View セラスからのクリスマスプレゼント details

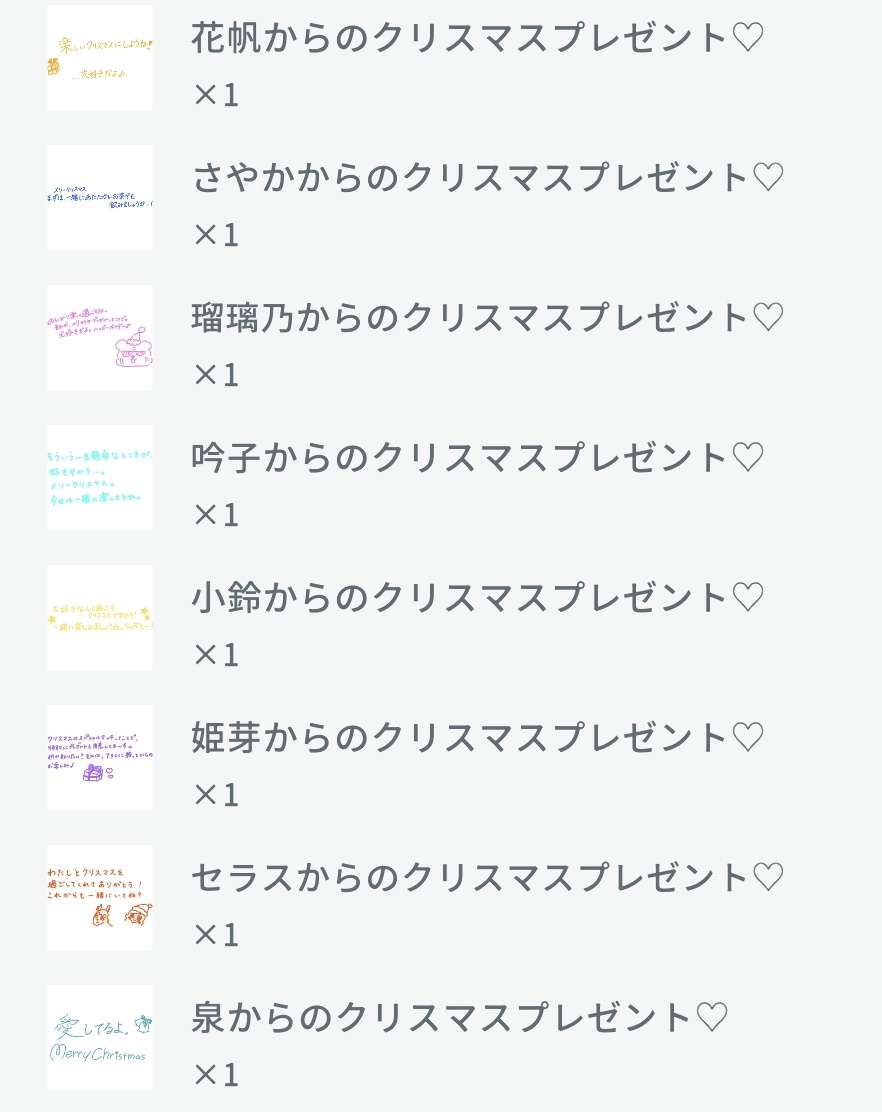pyautogui.click(x=487, y=879)
